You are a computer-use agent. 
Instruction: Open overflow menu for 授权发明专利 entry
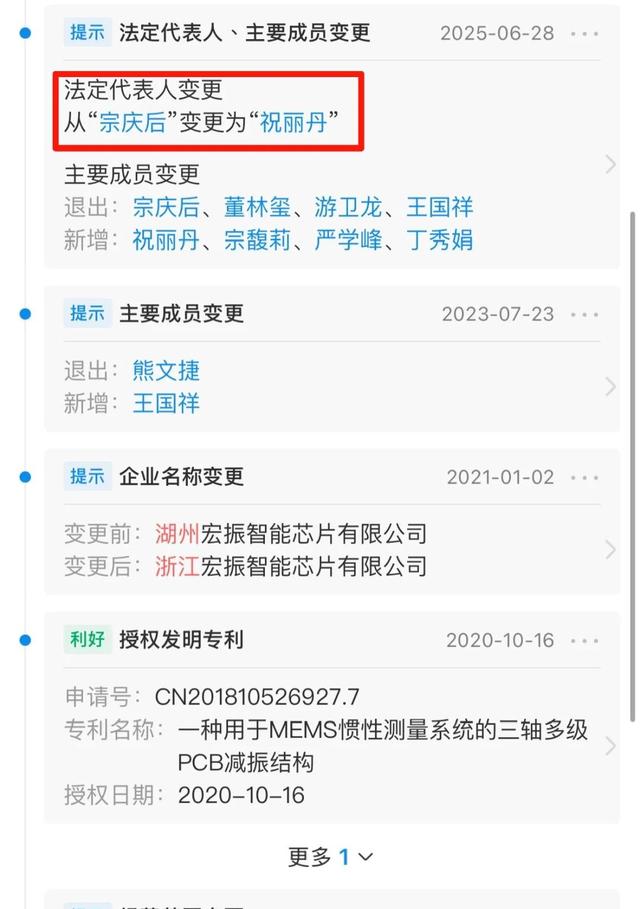point(585,640)
